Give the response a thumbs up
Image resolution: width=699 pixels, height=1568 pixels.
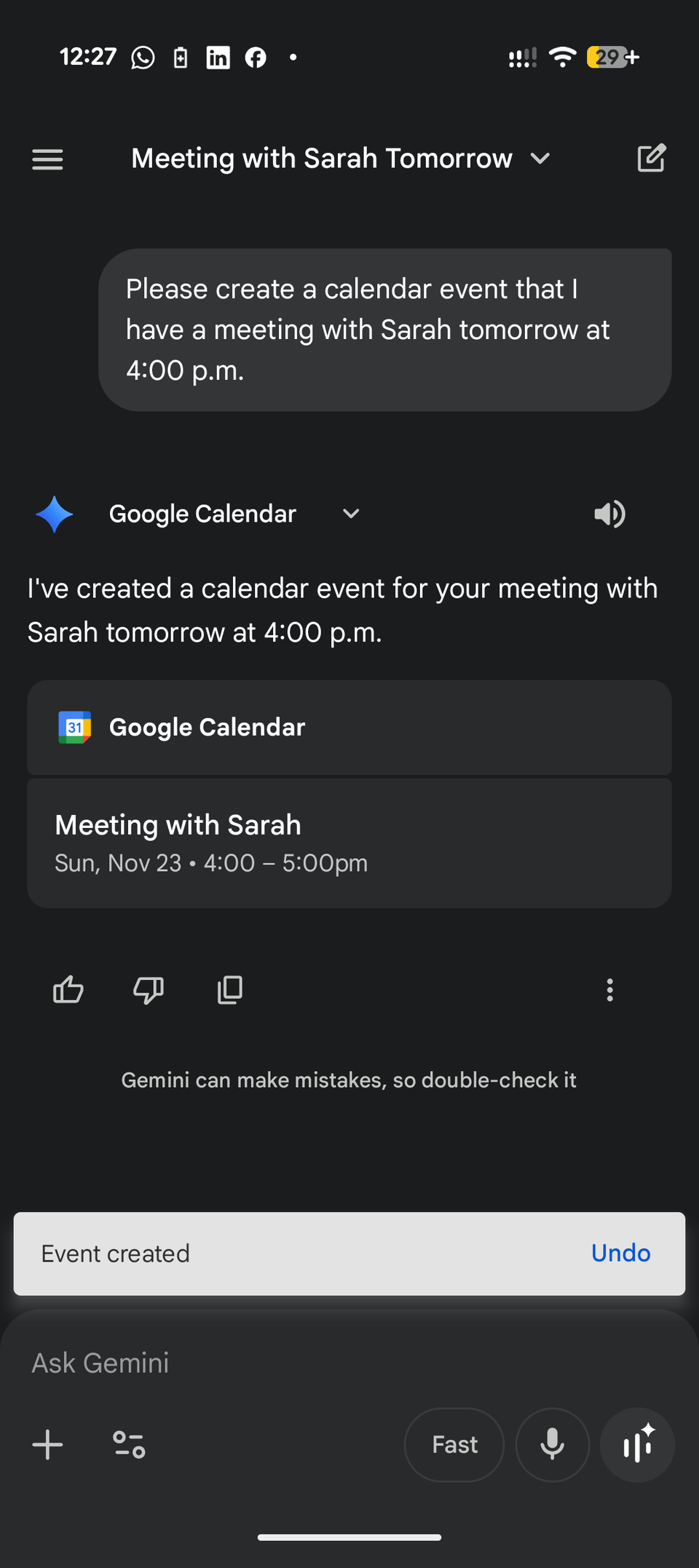pos(68,990)
